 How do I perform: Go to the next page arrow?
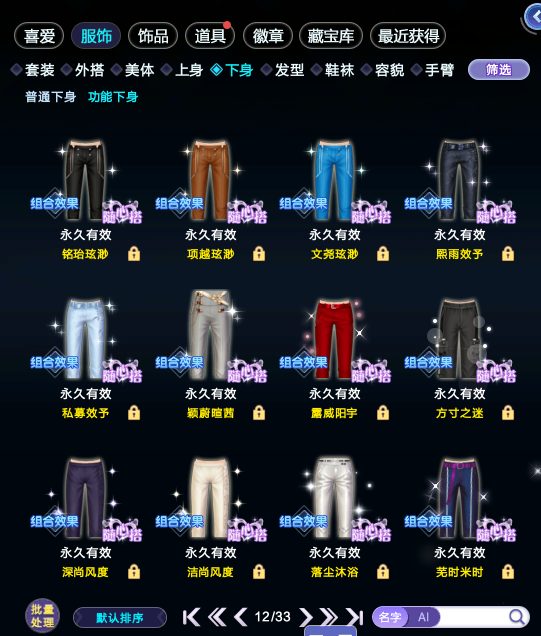click(305, 617)
